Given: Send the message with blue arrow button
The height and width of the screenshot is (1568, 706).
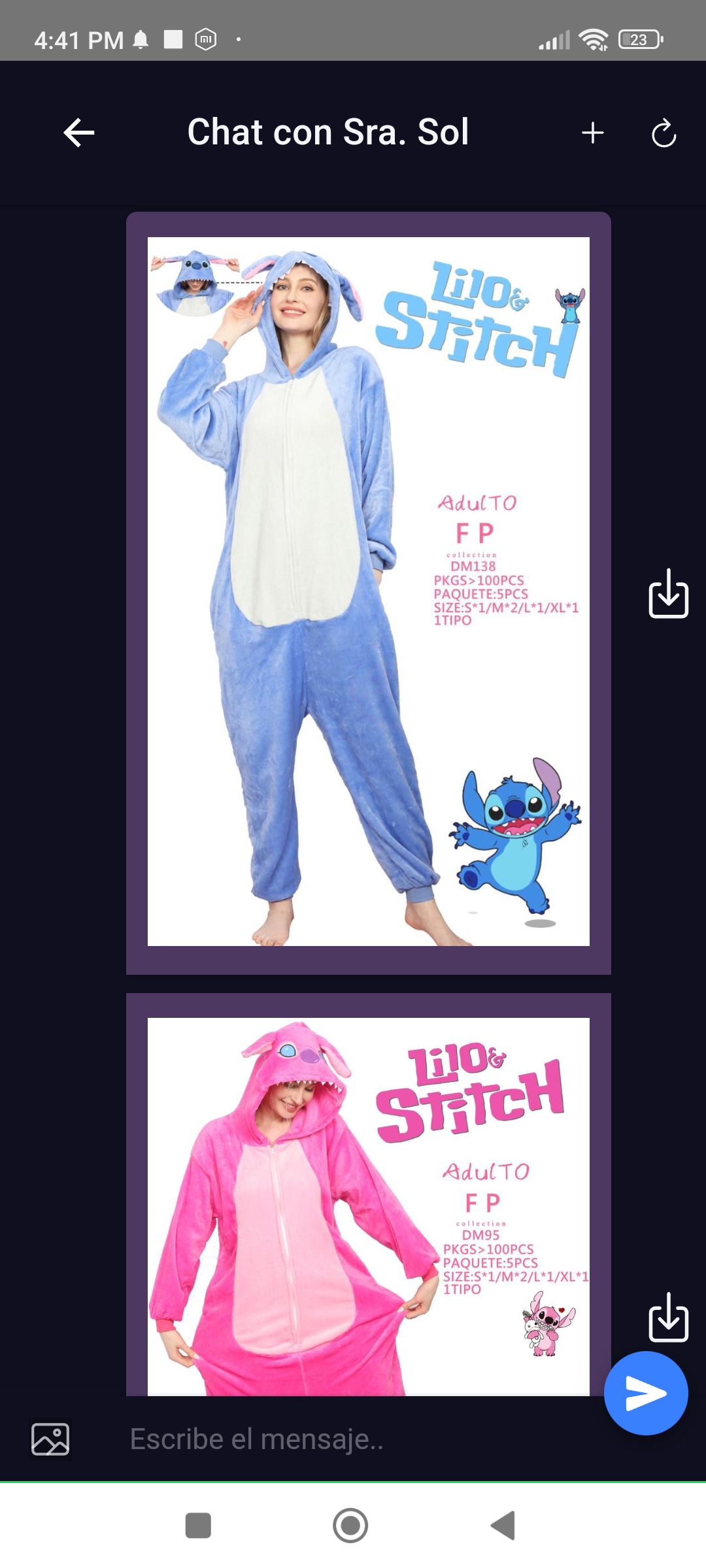Looking at the screenshot, I should click(646, 1393).
